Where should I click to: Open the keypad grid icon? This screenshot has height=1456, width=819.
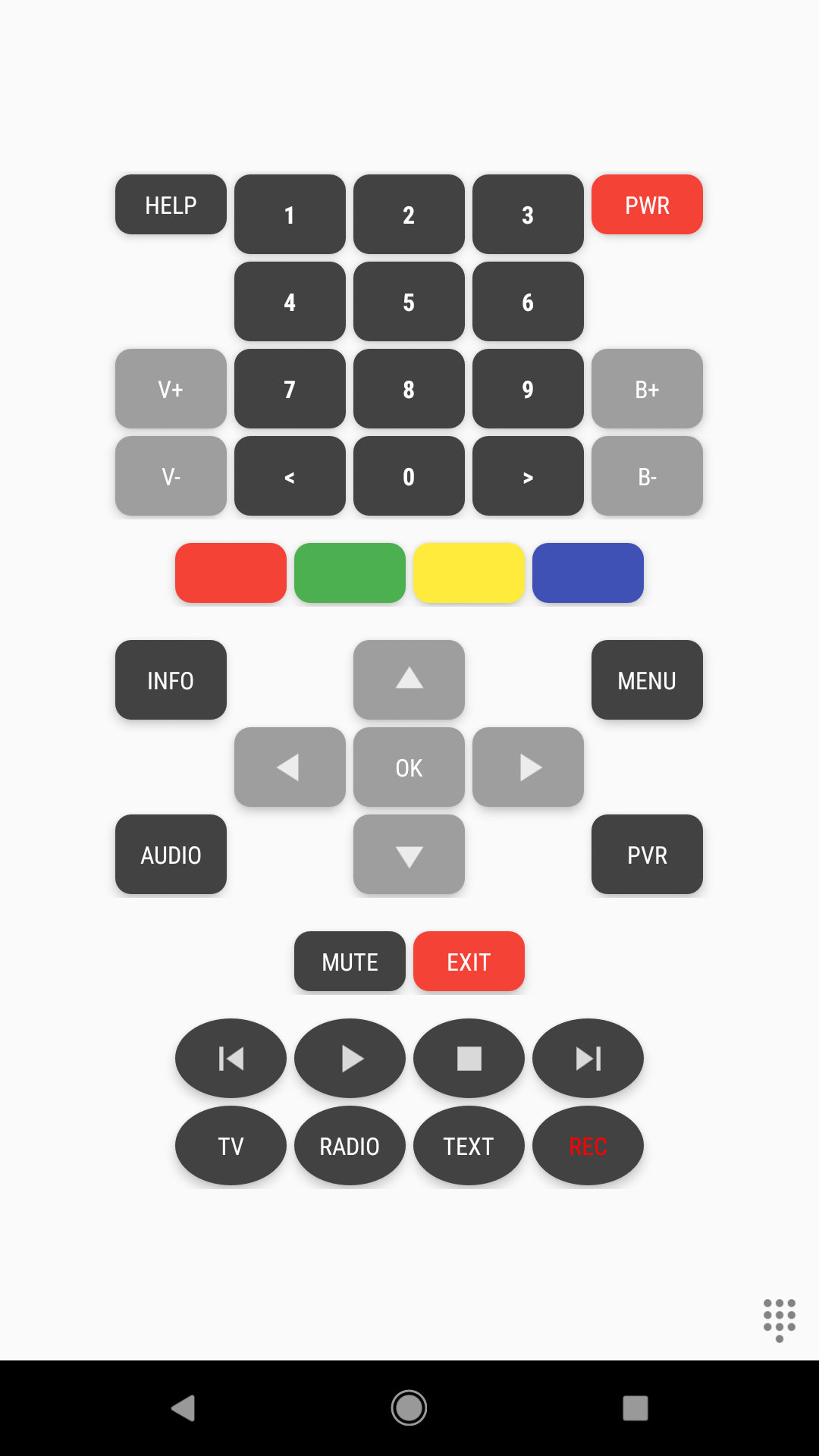(x=779, y=1319)
